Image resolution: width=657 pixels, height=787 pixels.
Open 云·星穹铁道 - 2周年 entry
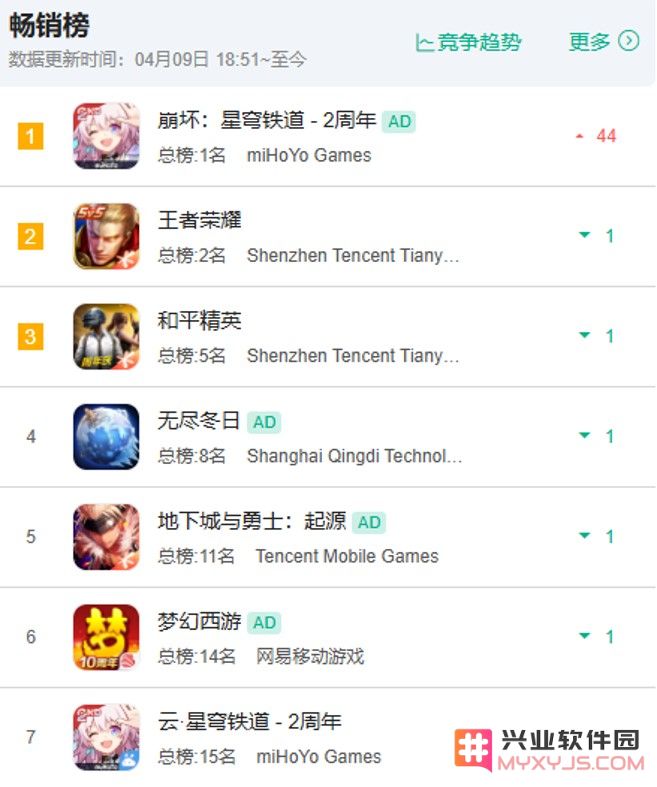coord(250,721)
